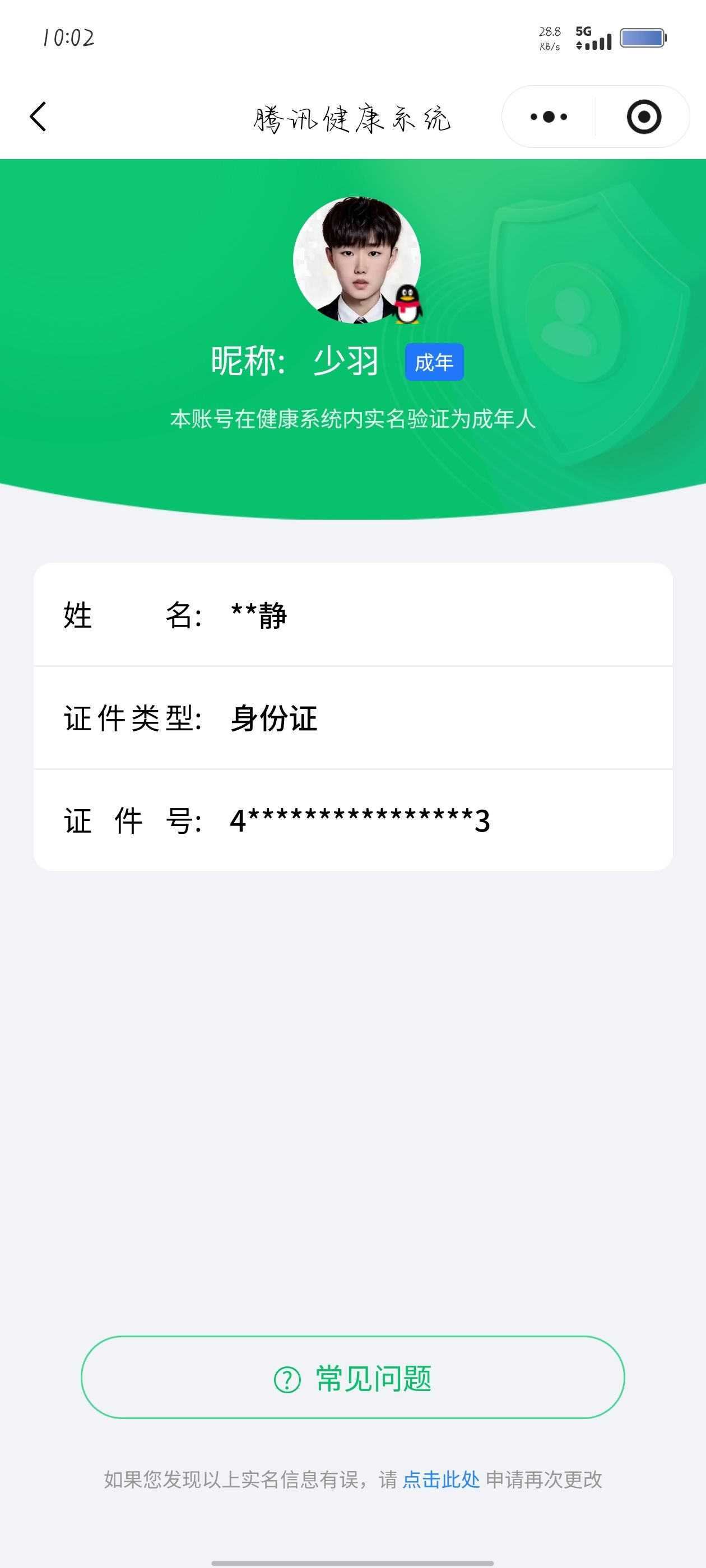This screenshot has height=1568, width=706.
Task: Open the 常见问题 FAQ button
Action: click(352, 1379)
